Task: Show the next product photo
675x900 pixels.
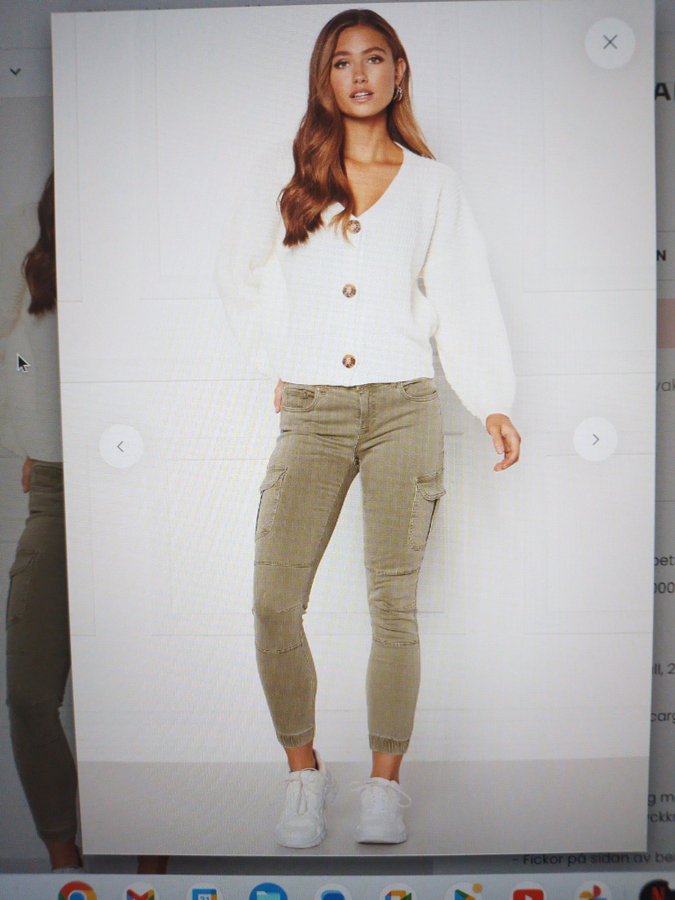Action: 595,439
